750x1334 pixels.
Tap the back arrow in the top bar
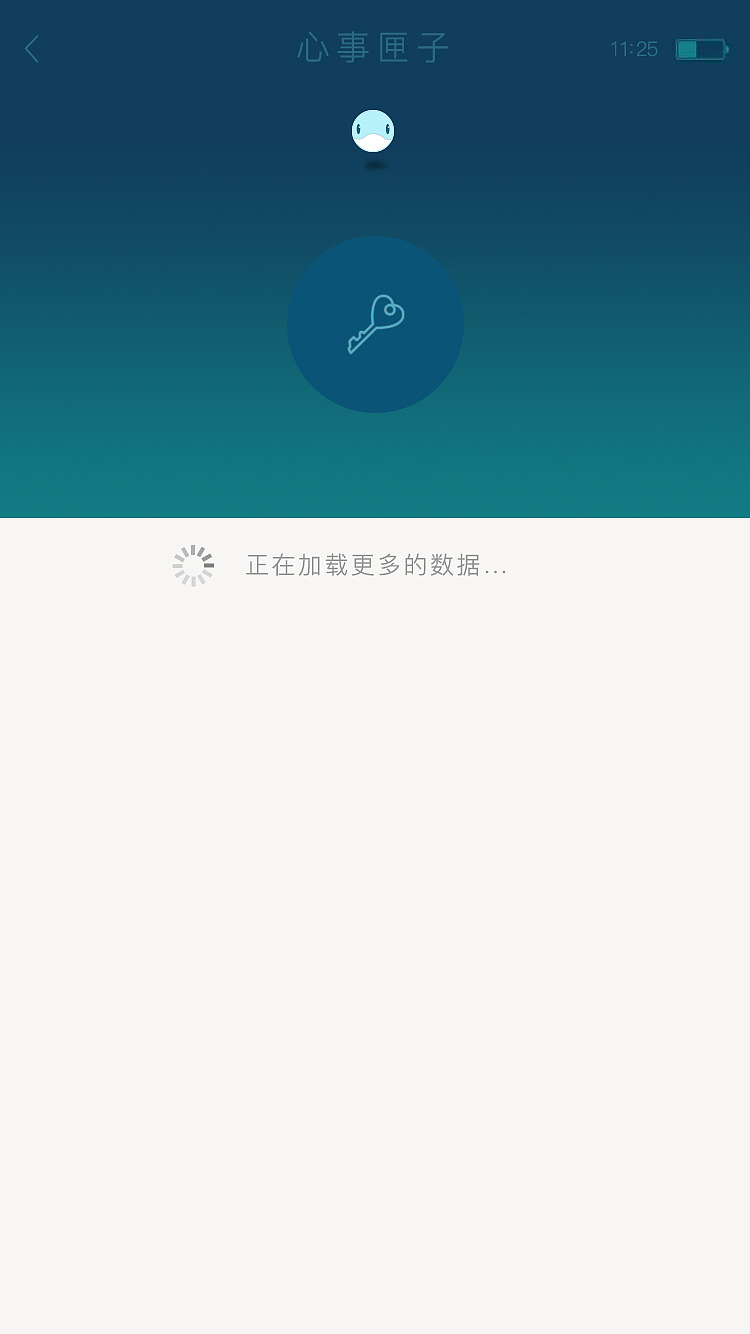pyautogui.click(x=30, y=47)
